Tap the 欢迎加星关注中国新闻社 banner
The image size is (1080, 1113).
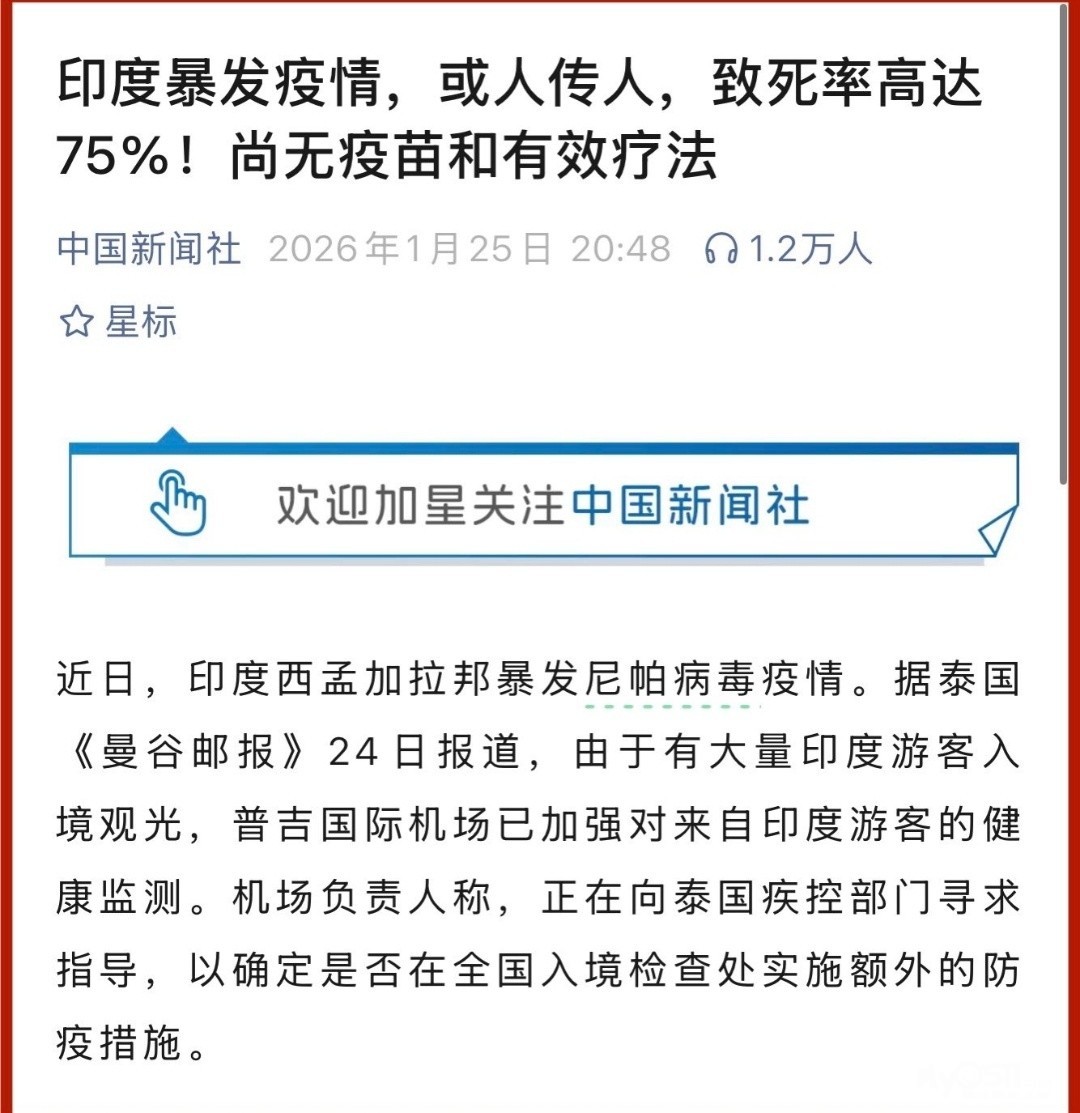coord(544,498)
